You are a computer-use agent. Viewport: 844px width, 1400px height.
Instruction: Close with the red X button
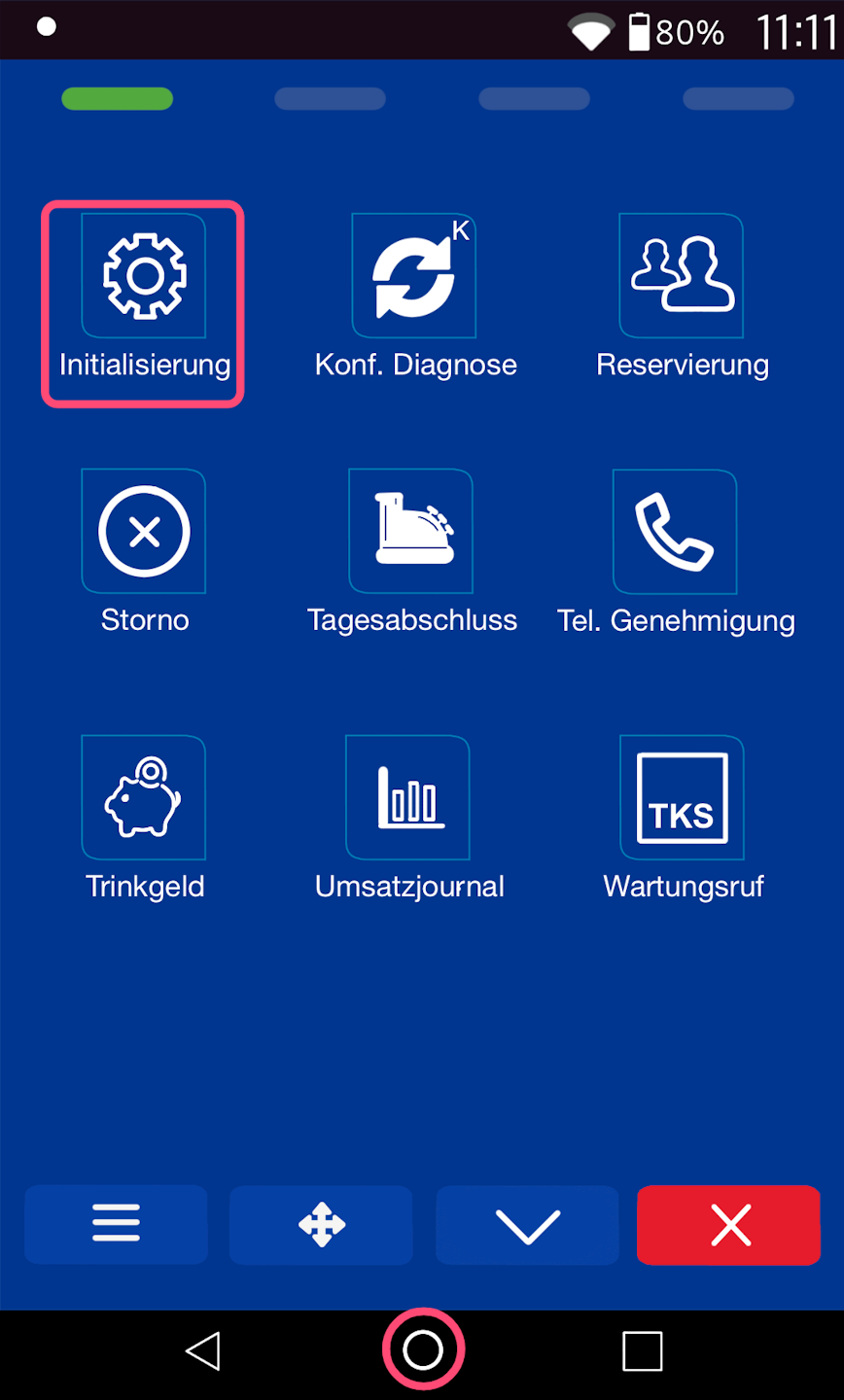click(x=729, y=1224)
